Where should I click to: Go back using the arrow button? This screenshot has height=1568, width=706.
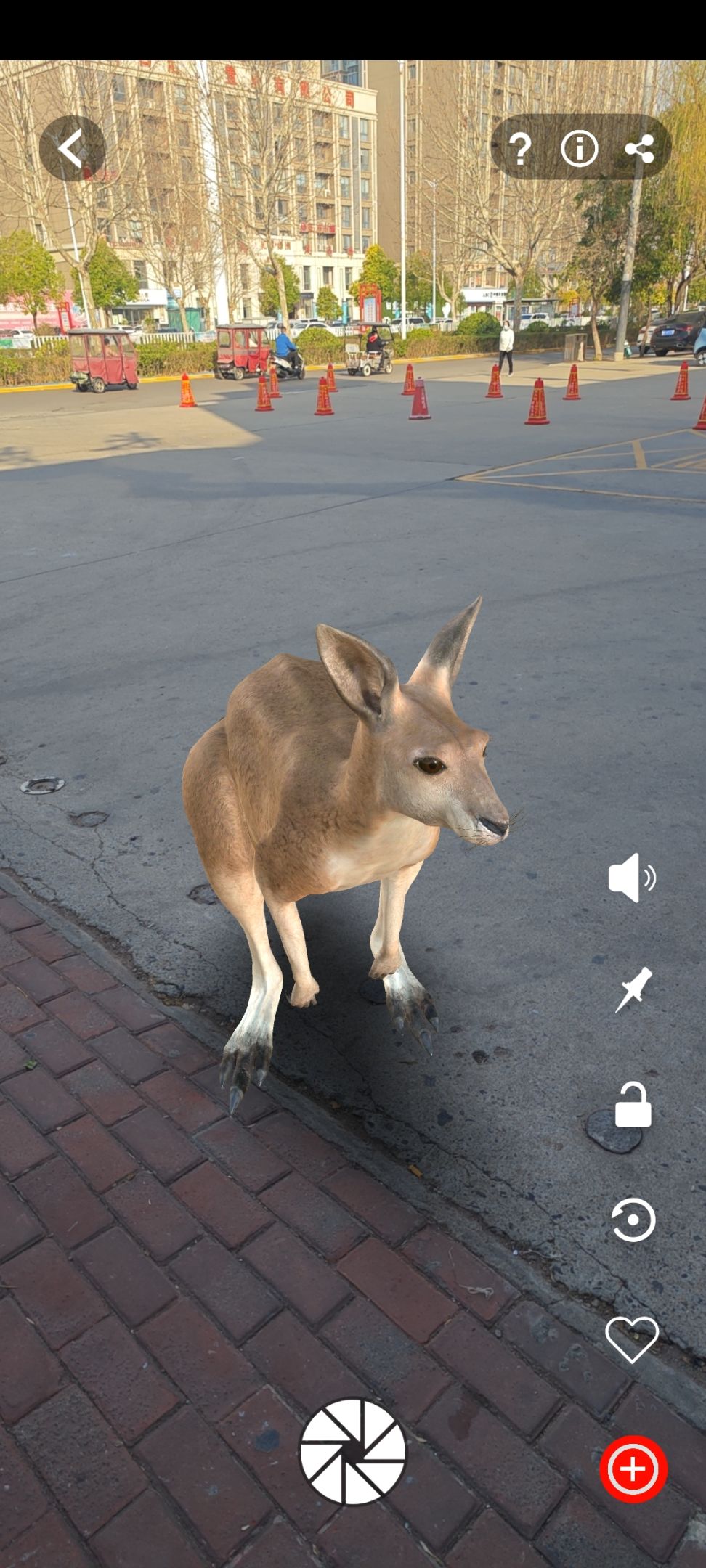pos(72,148)
